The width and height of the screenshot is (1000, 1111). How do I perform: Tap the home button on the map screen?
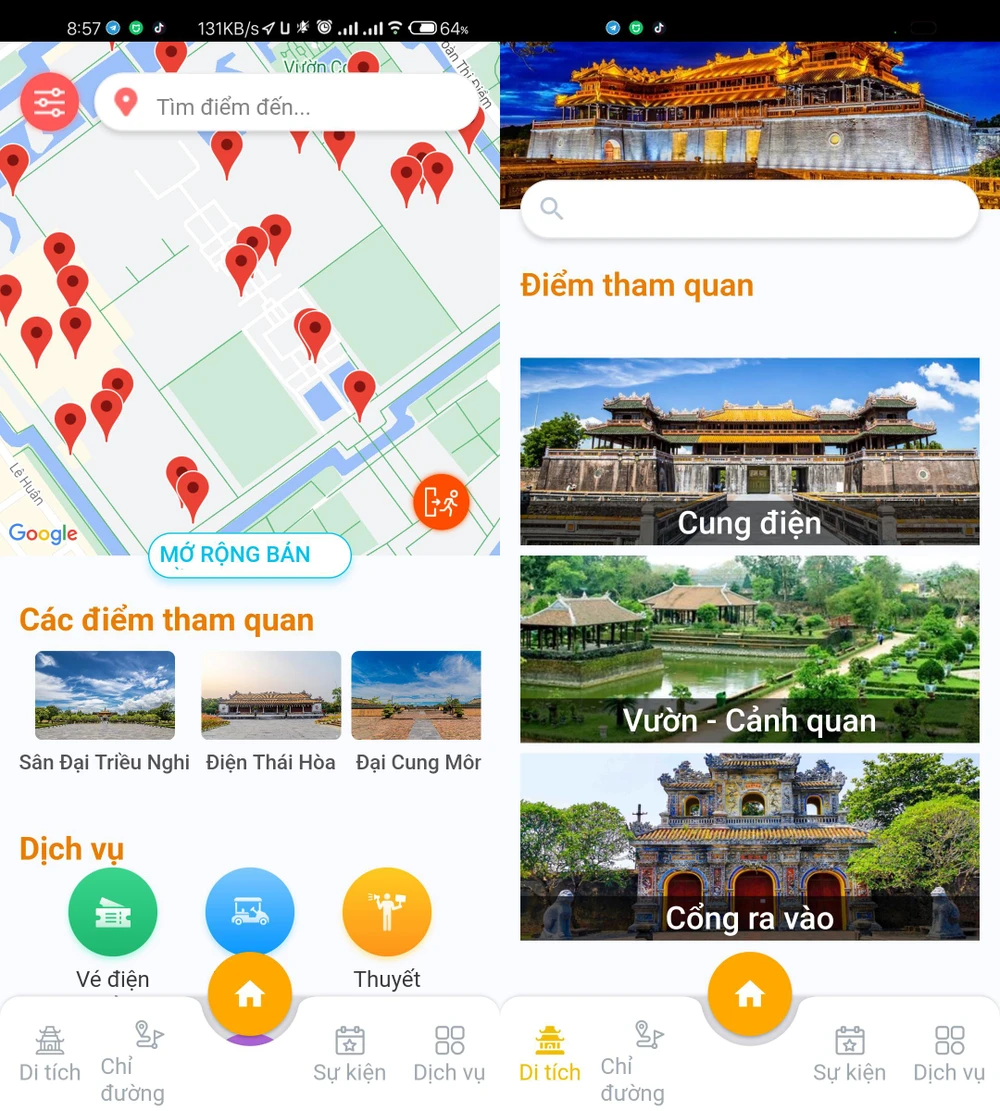point(250,994)
